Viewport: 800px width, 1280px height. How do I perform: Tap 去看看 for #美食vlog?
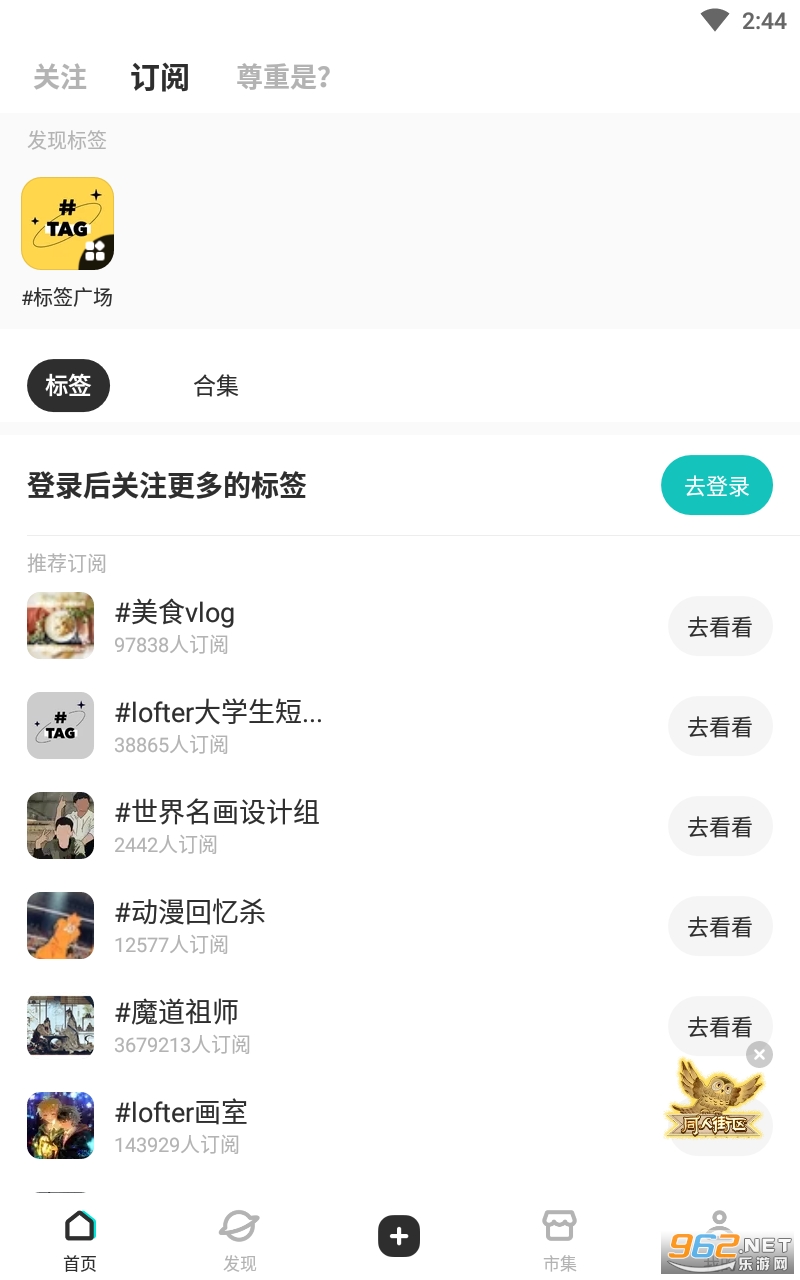[720, 627]
